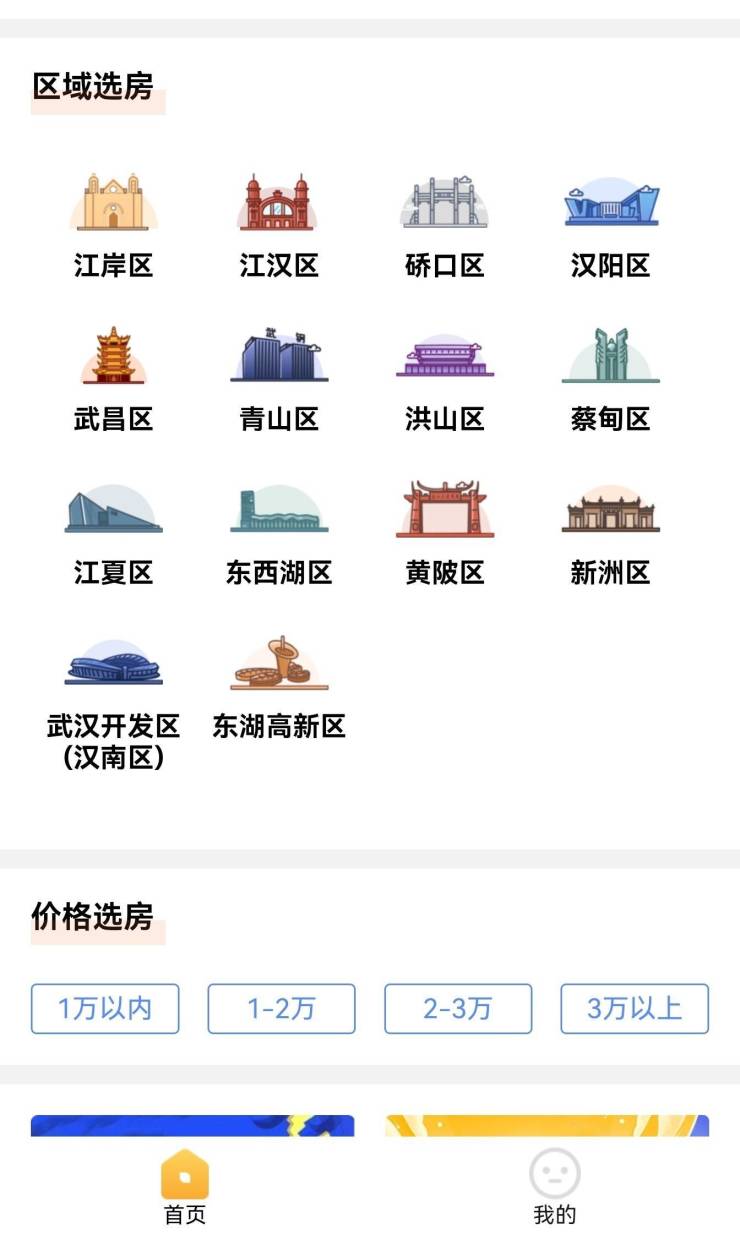Open 青山区 housing listings
The height and width of the screenshot is (1240, 740).
[279, 379]
